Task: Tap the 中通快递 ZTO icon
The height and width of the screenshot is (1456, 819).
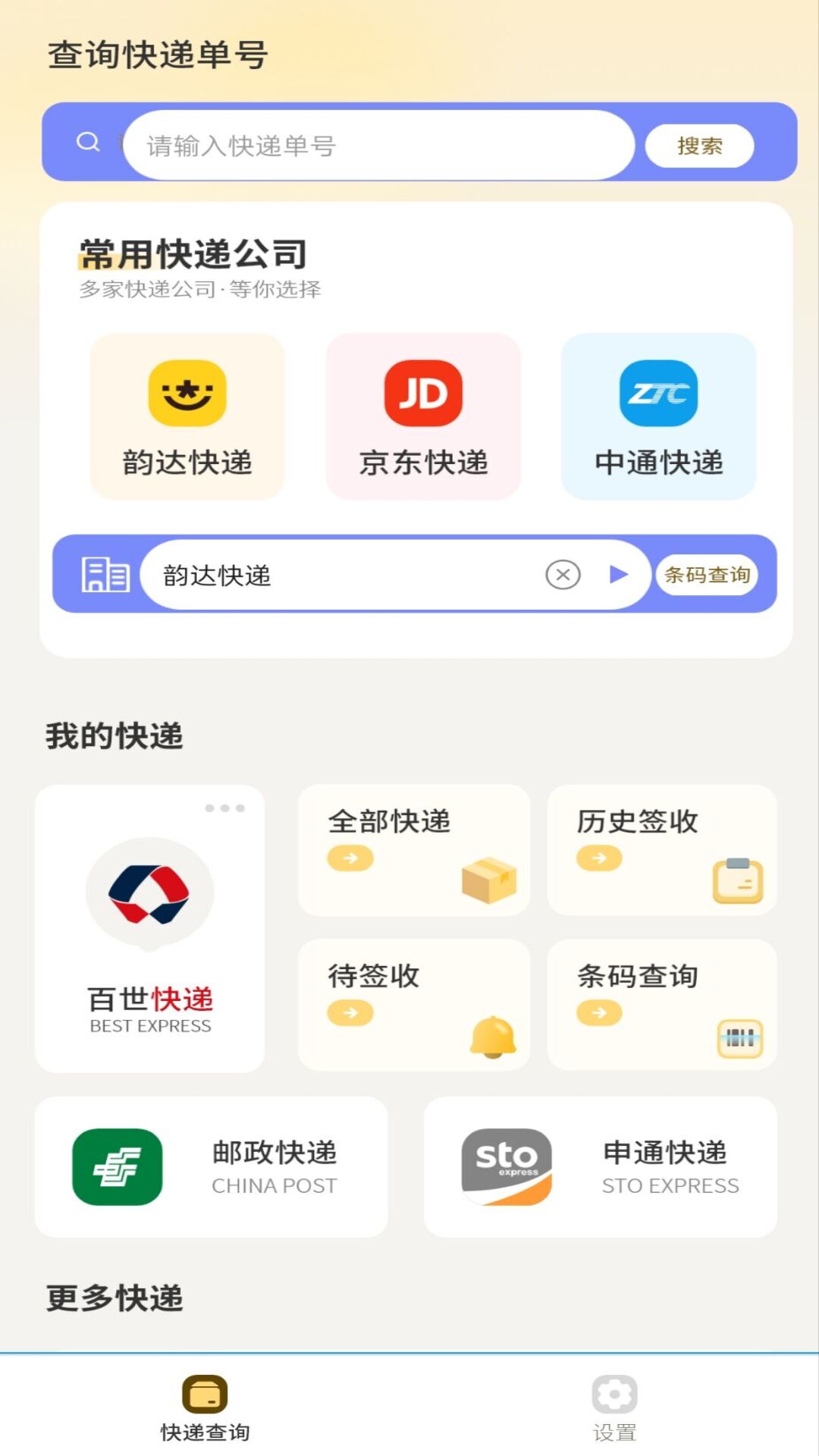Action: point(658,393)
